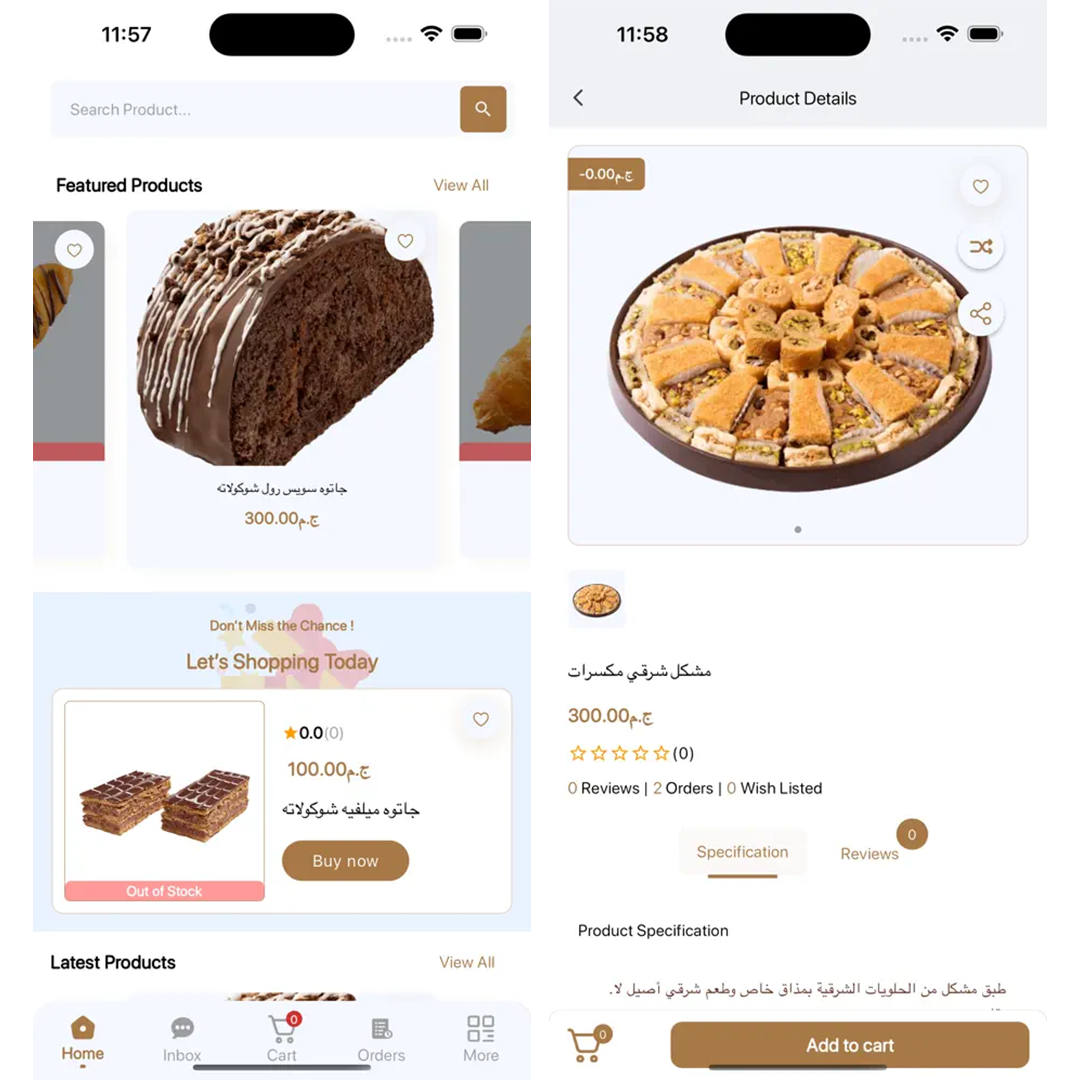
Task: Select the More tab
Action: pos(481,1039)
